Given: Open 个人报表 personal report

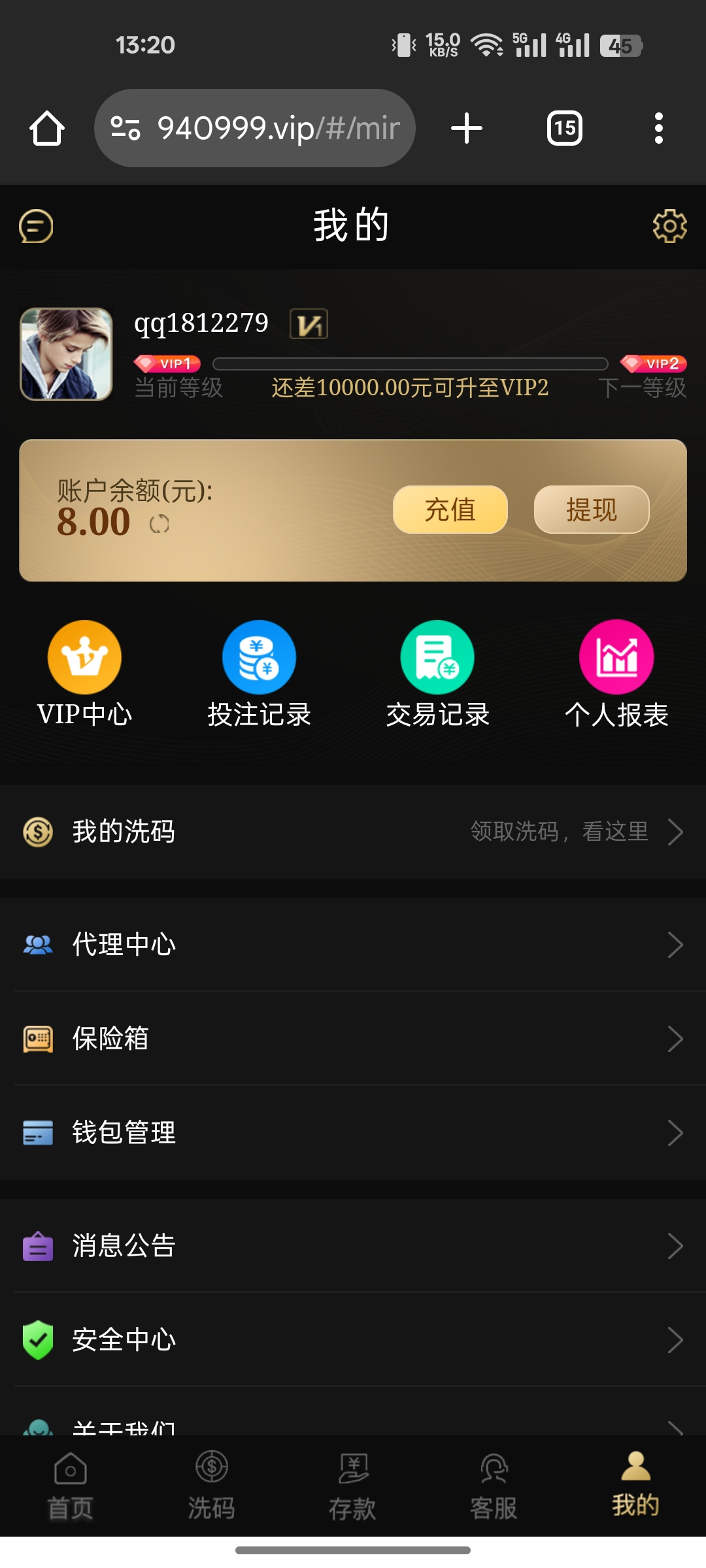Looking at the screenshot, I should (x=616, y=674).
